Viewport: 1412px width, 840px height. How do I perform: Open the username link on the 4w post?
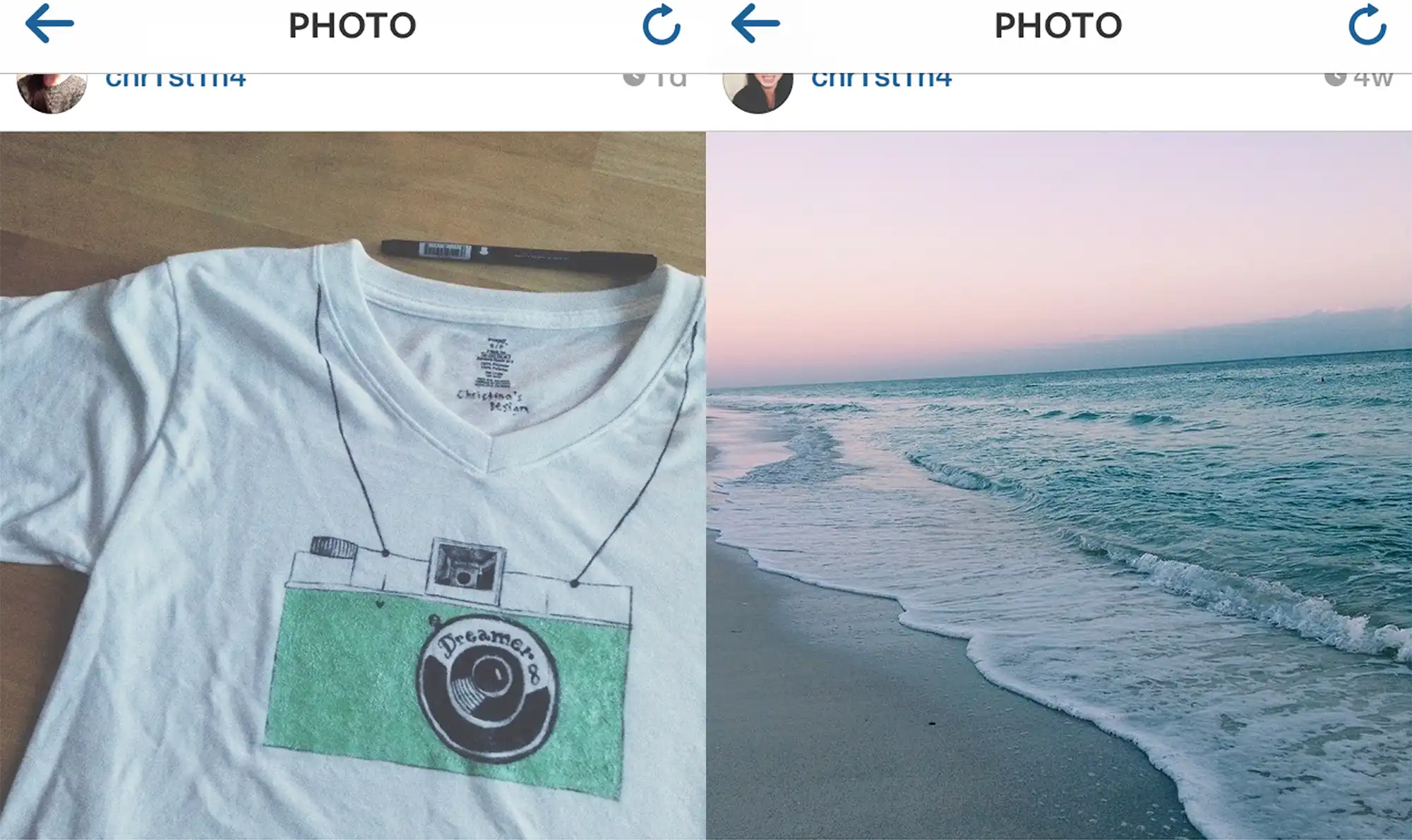pos(881,80)
